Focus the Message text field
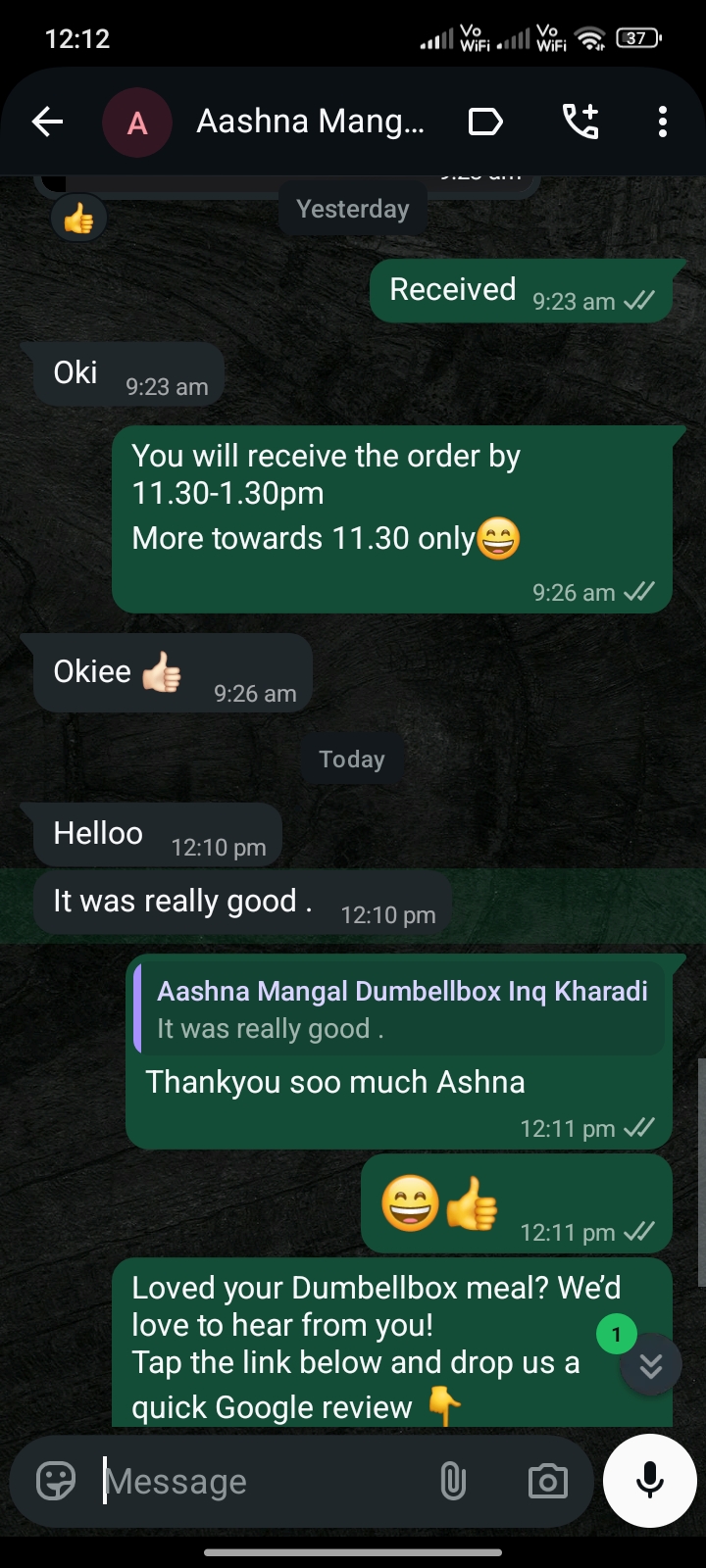Image resolution: width=706 pixels, height=1568 pixels. tap(265, 1481)
